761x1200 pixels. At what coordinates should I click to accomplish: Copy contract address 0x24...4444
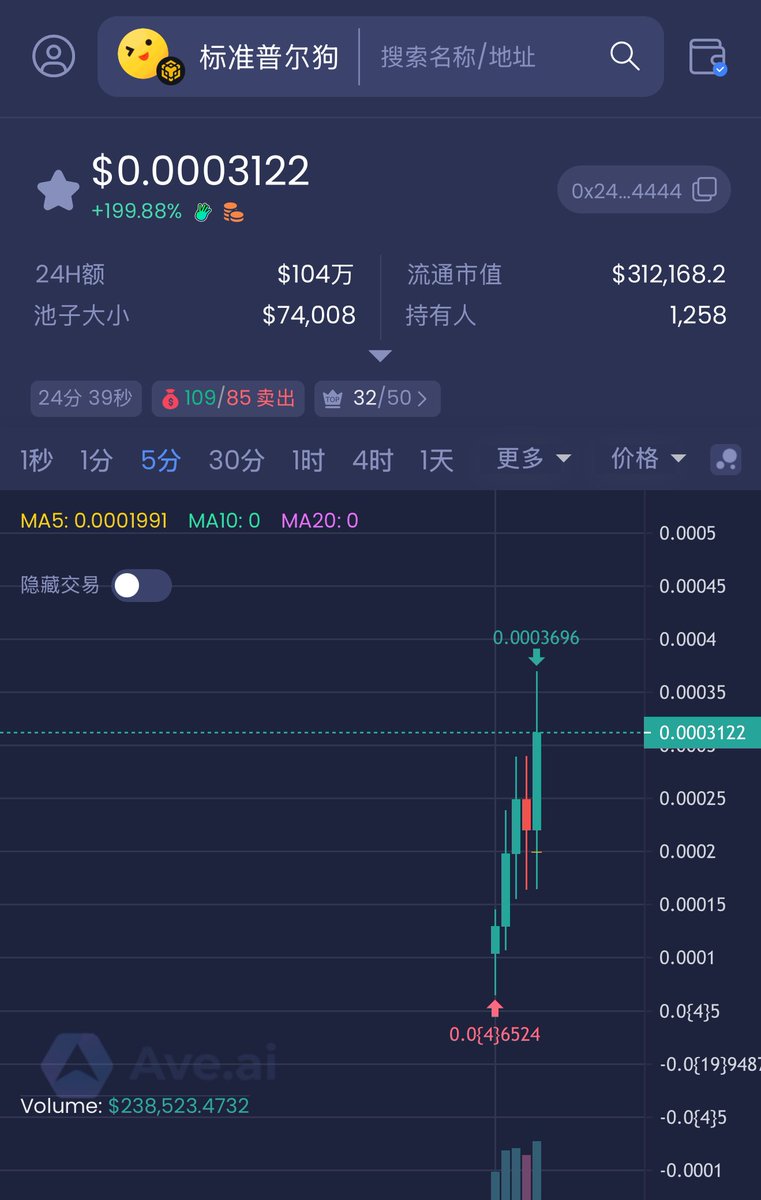click(643, 190)
